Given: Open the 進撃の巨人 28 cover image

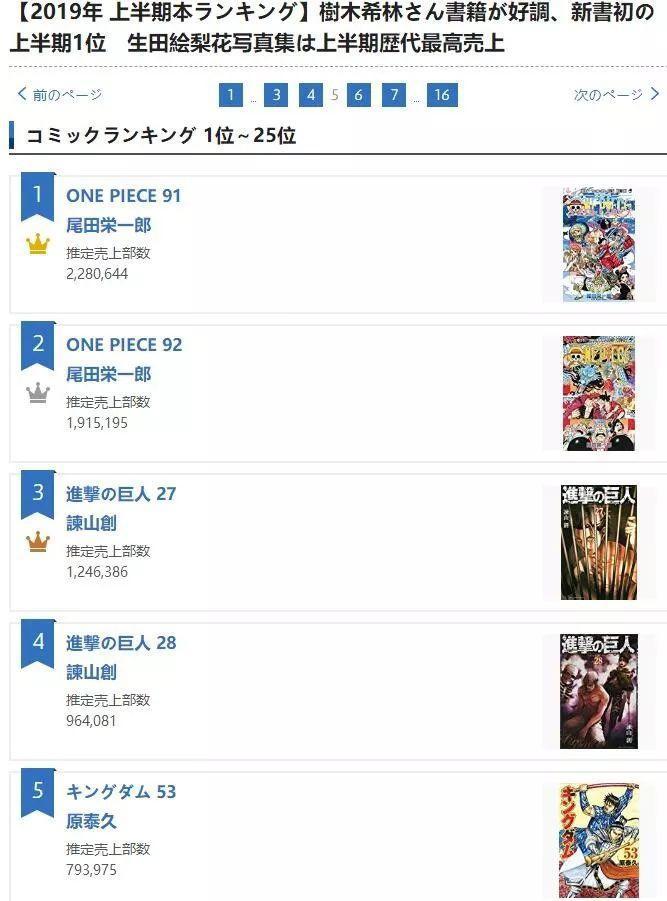Looking at the screenshot, I should pyautogui.click(x=598, y=690).
